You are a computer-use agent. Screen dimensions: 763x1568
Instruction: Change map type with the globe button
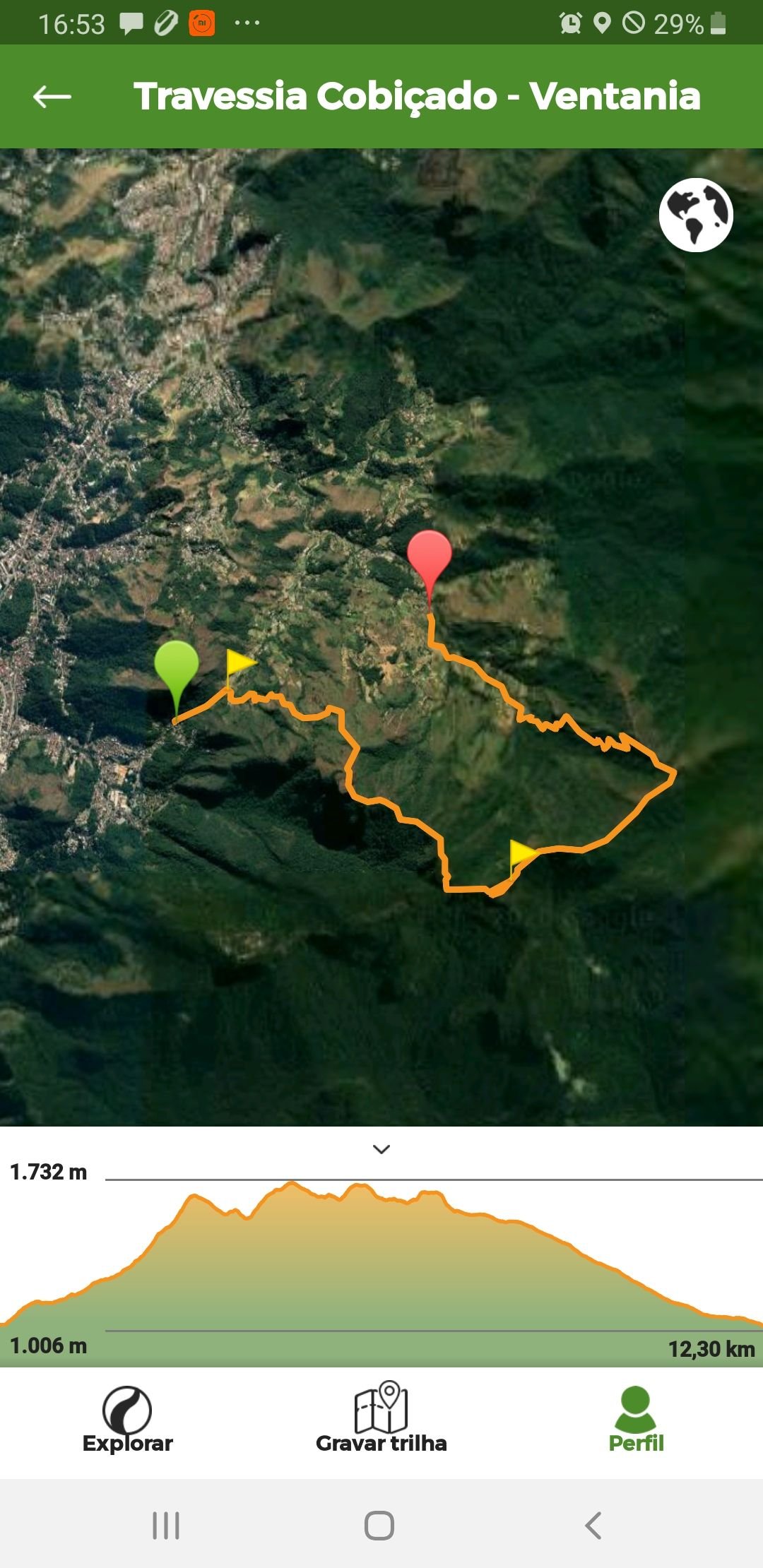pos(696,215)
